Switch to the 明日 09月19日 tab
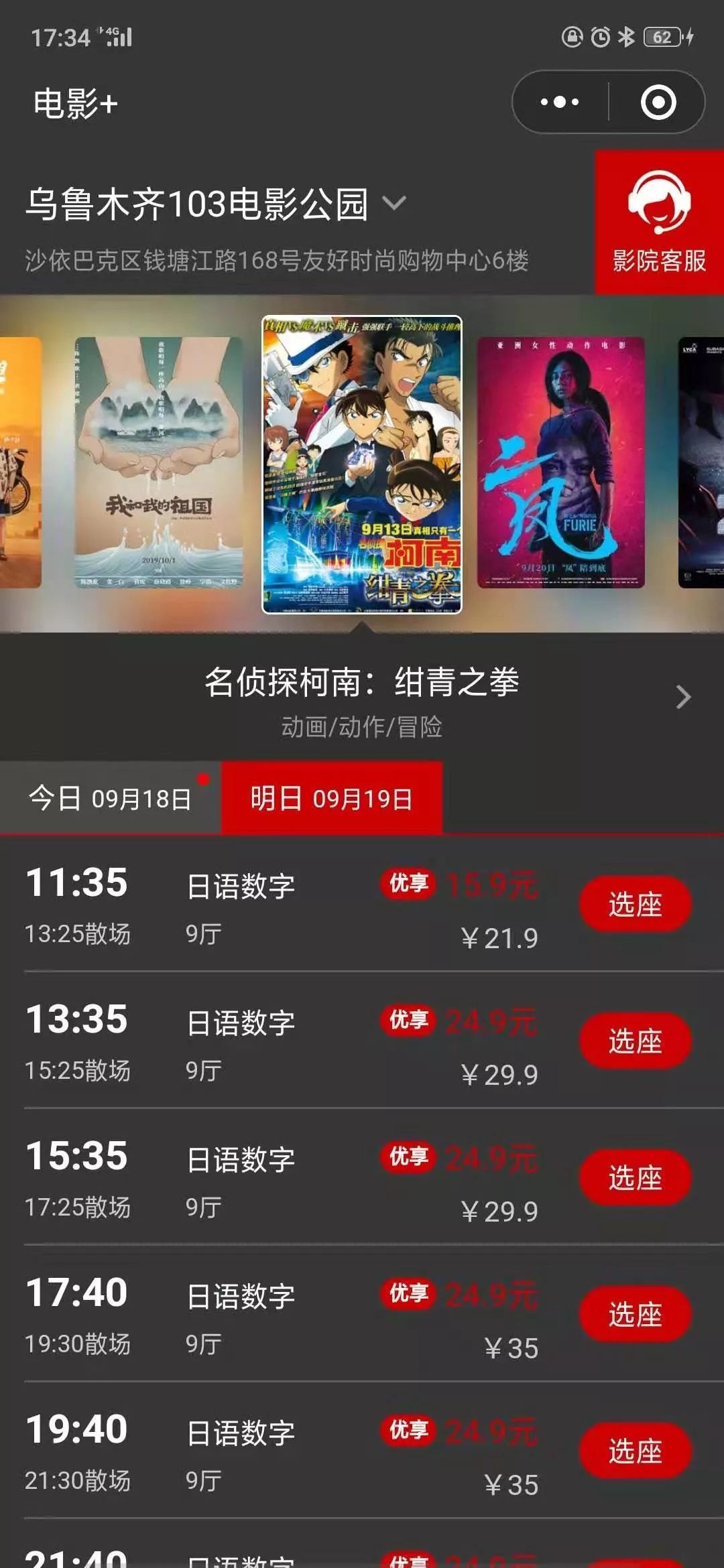 pos(330,797)
